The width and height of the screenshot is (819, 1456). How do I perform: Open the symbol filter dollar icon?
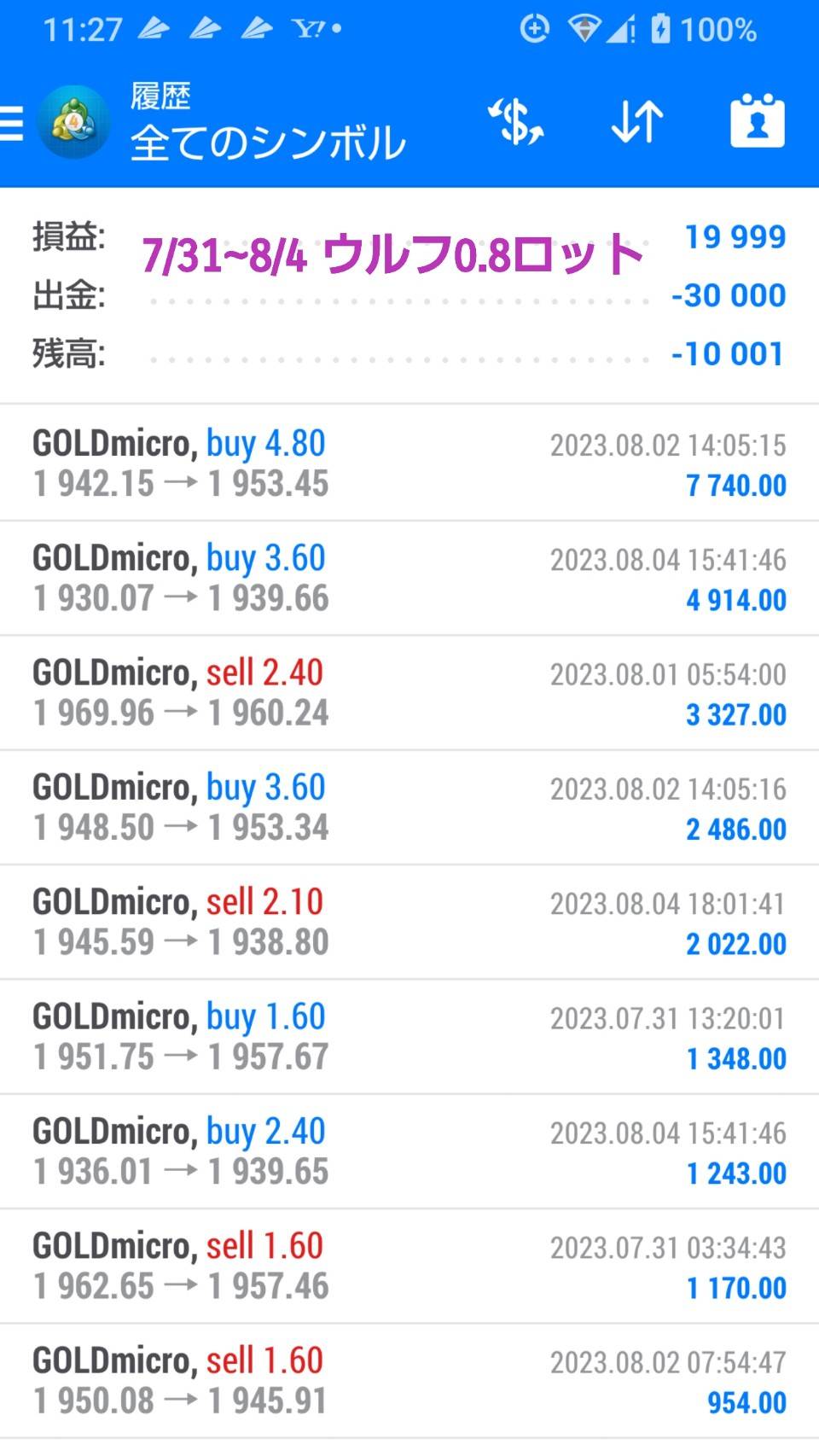515,122
